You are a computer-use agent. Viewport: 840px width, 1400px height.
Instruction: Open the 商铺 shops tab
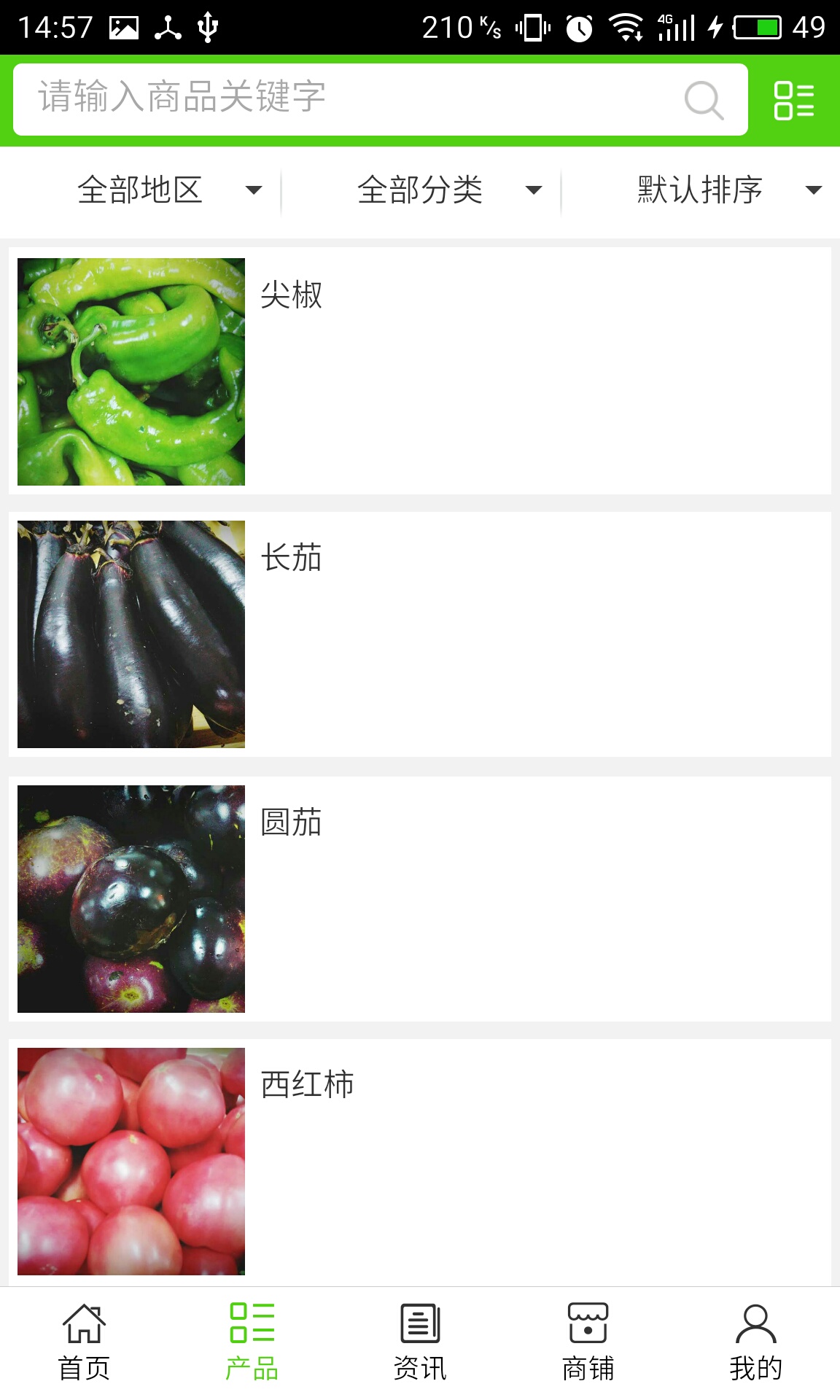tap(588, 1342)
